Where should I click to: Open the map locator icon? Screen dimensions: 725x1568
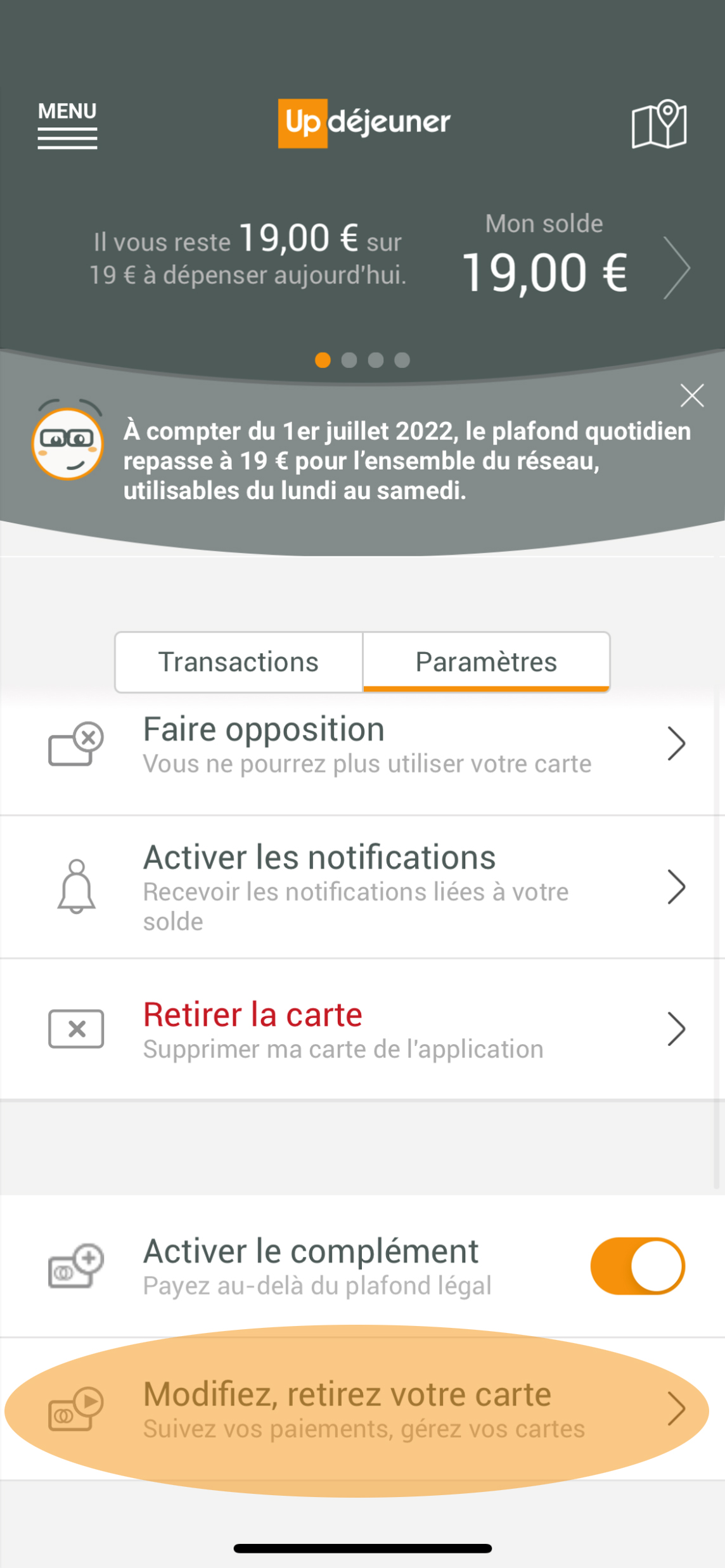pyautogui.click(x=658, y=124)
